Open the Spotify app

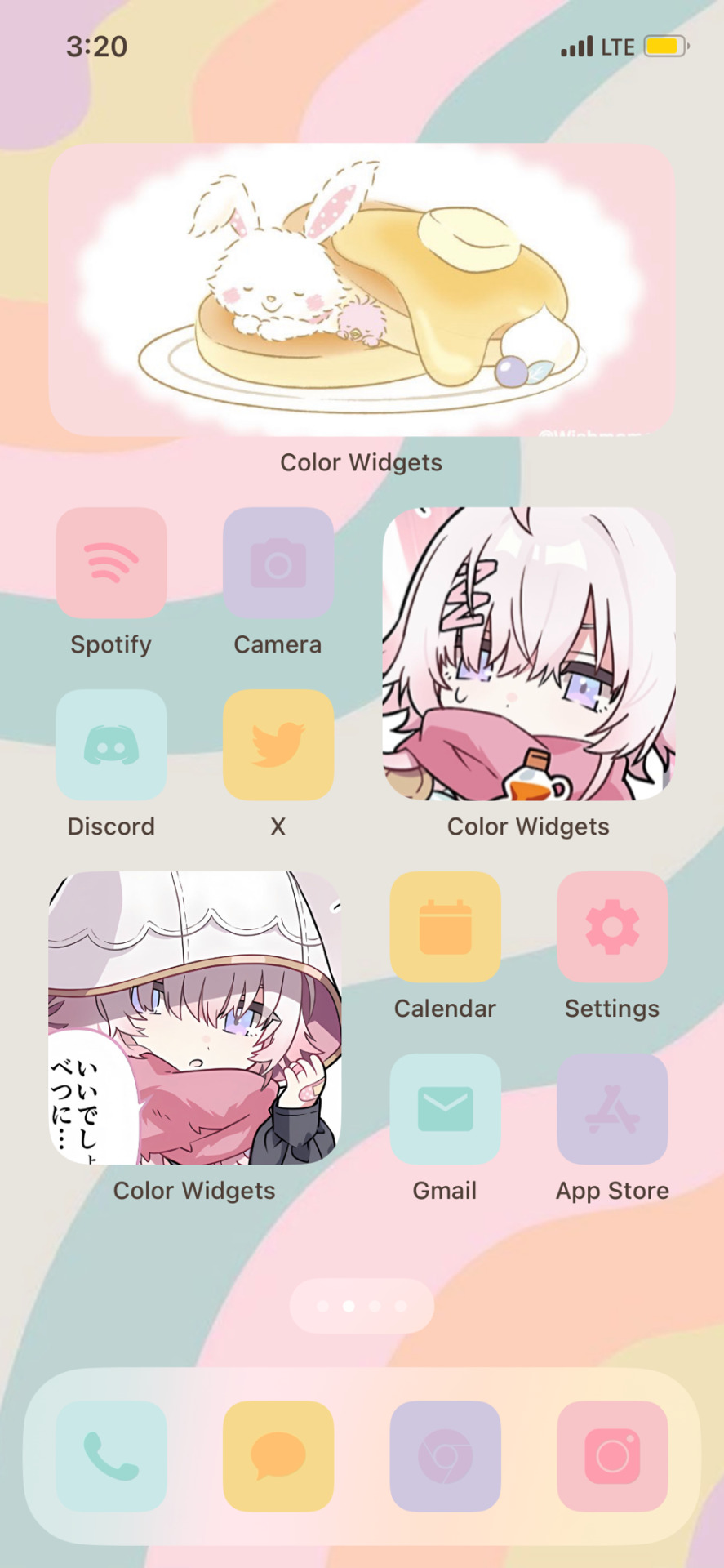tap(111, 563)
